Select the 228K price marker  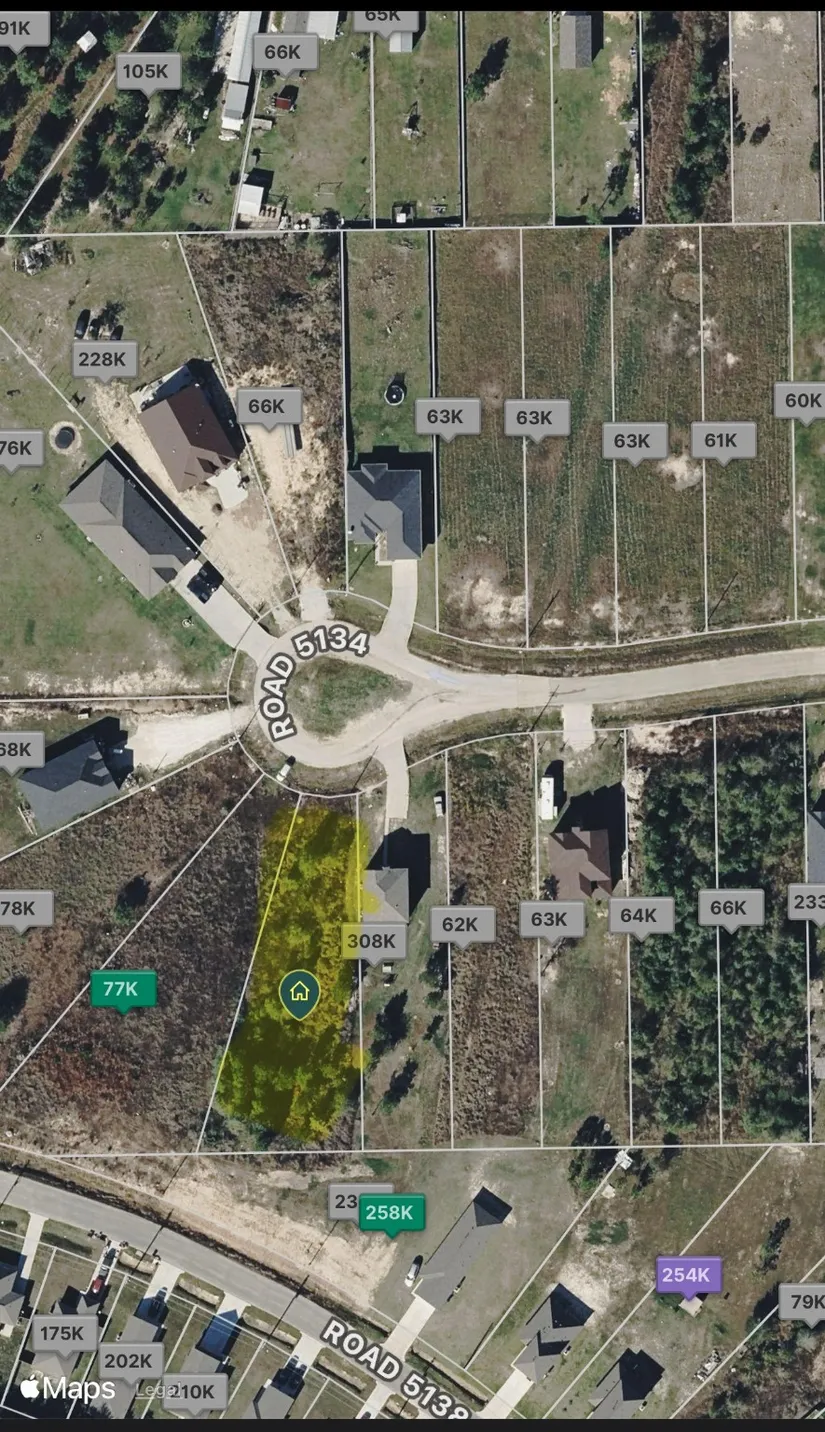105,359
